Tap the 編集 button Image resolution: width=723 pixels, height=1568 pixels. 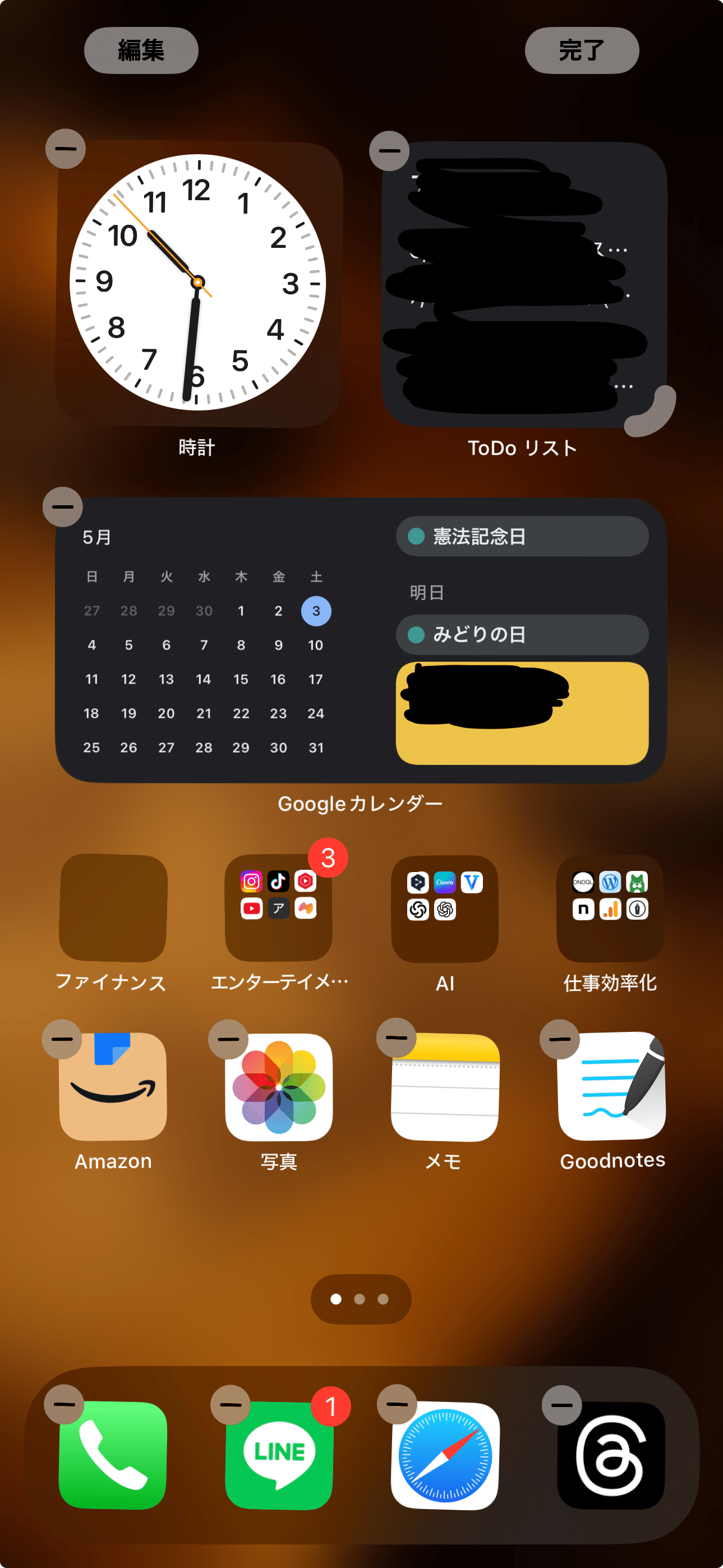(x=141, y=50)
